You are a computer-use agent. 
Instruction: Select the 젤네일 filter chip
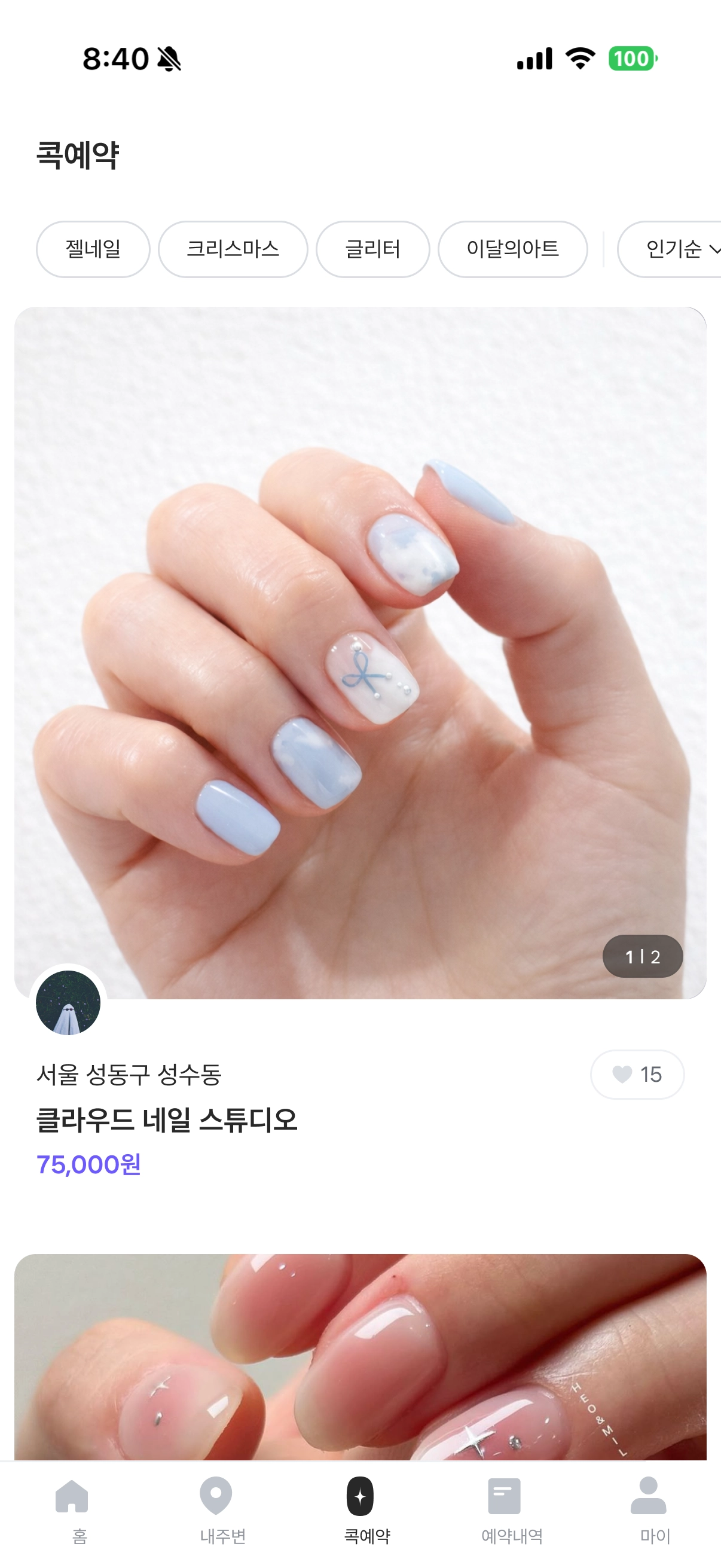pos(93,249)
